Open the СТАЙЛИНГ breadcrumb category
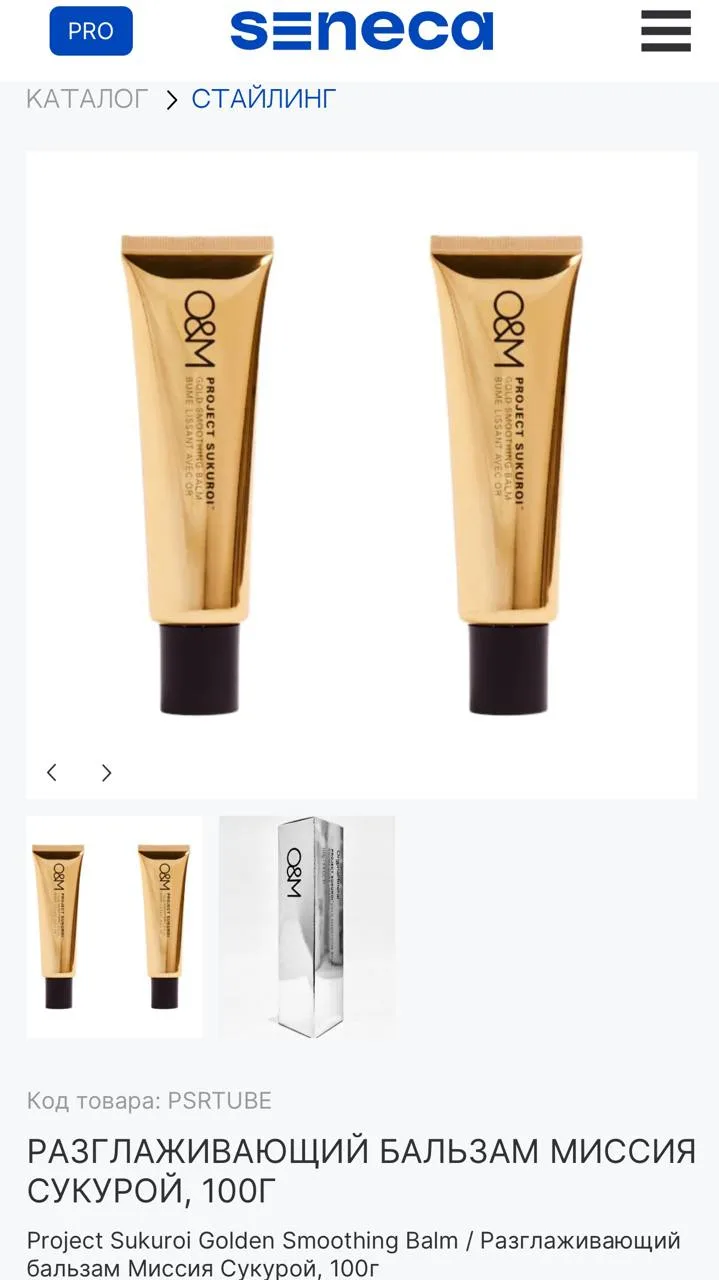719x1280 pixels. tap(264, 99)
